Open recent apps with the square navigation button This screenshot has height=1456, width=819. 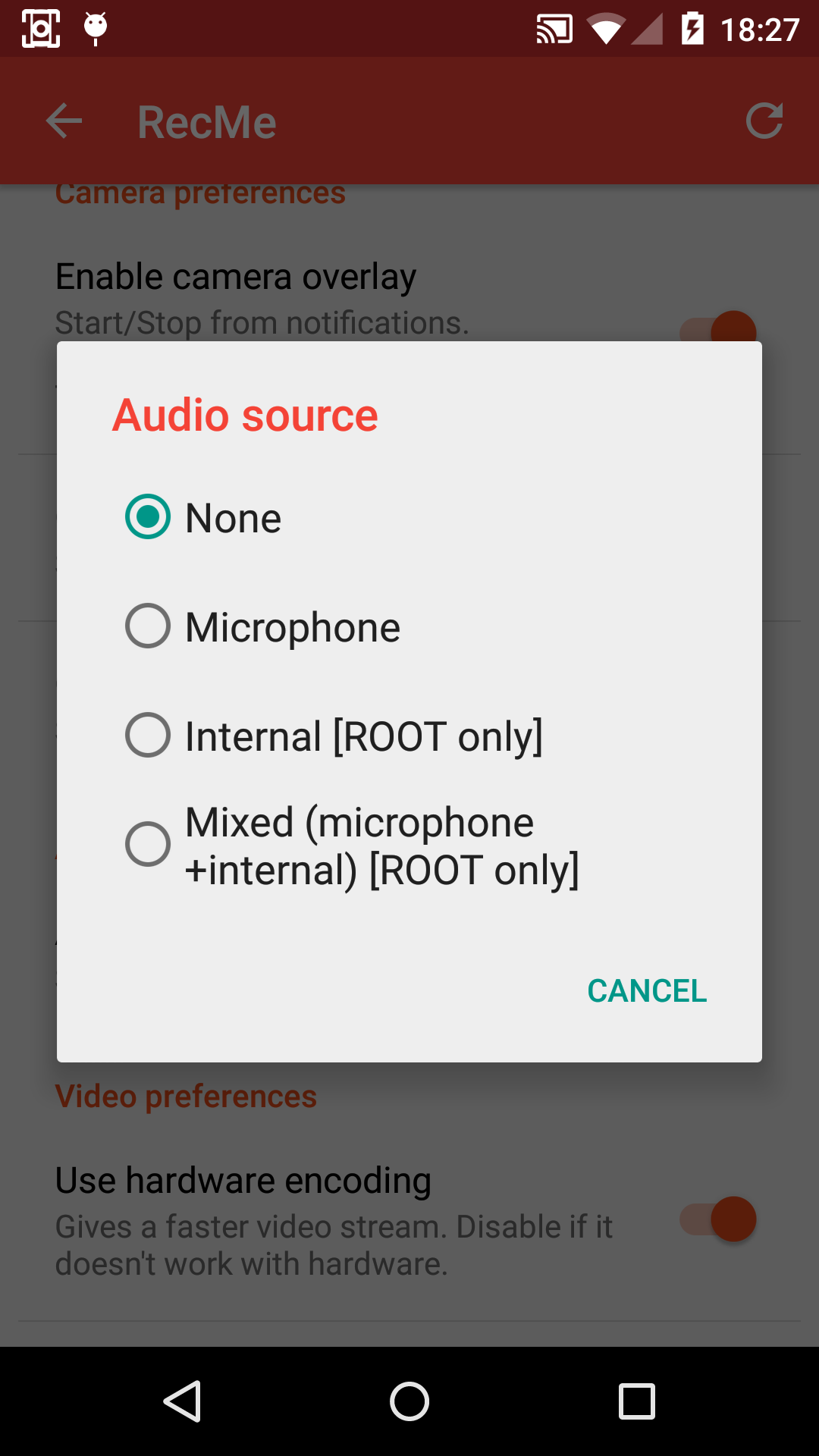coord(635,1400)
